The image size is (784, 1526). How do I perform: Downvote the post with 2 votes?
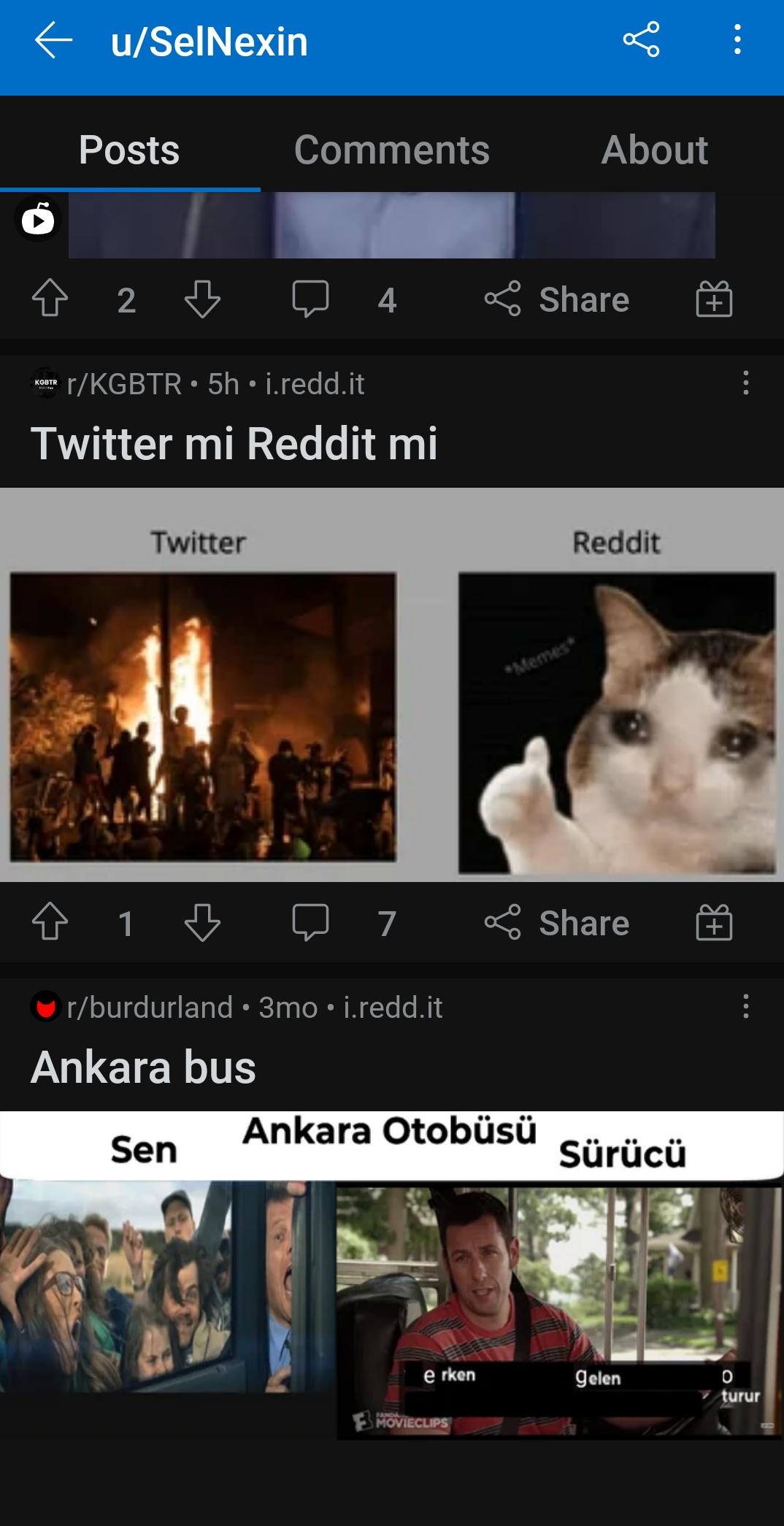click(x=202, y=299)
